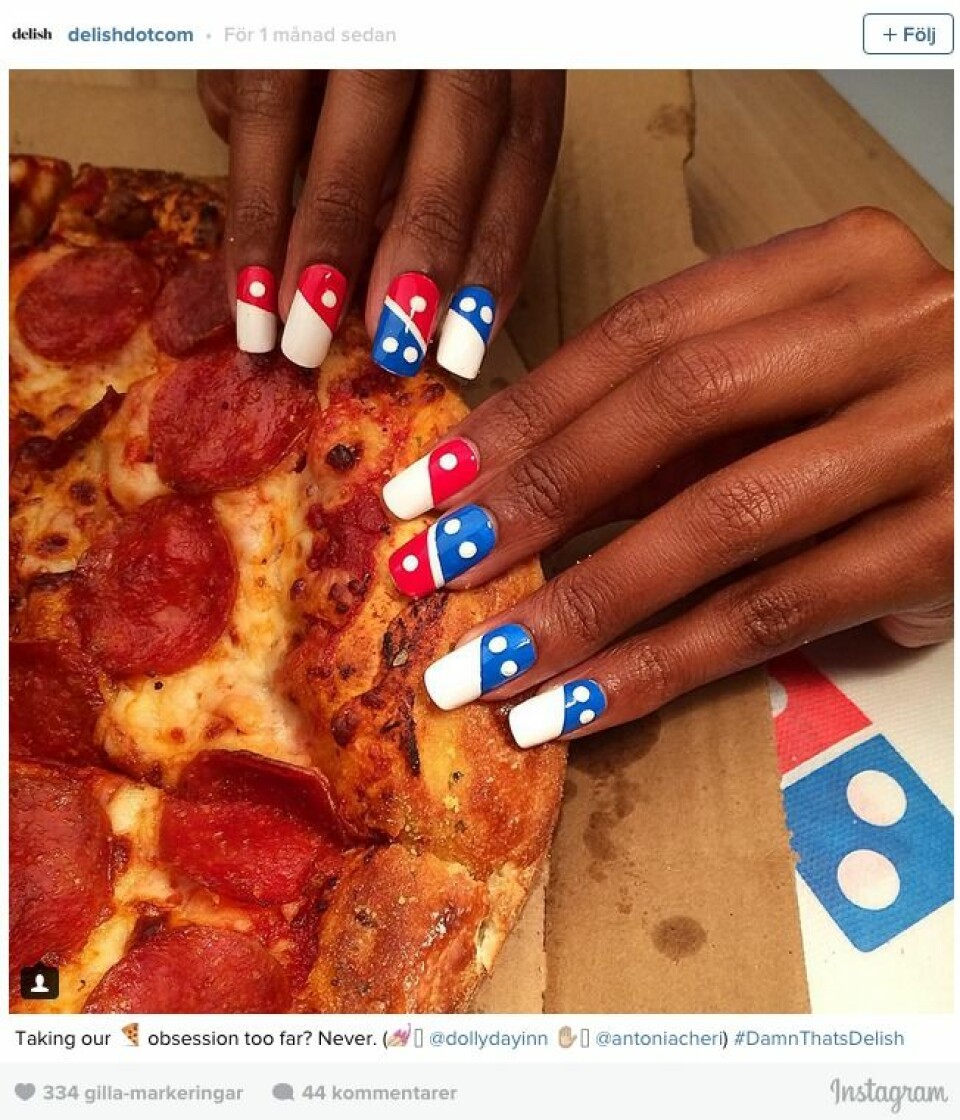The image size is (960, 1120).
Task: Visit the @dollydayinn mention
Action: point(488,1038)
